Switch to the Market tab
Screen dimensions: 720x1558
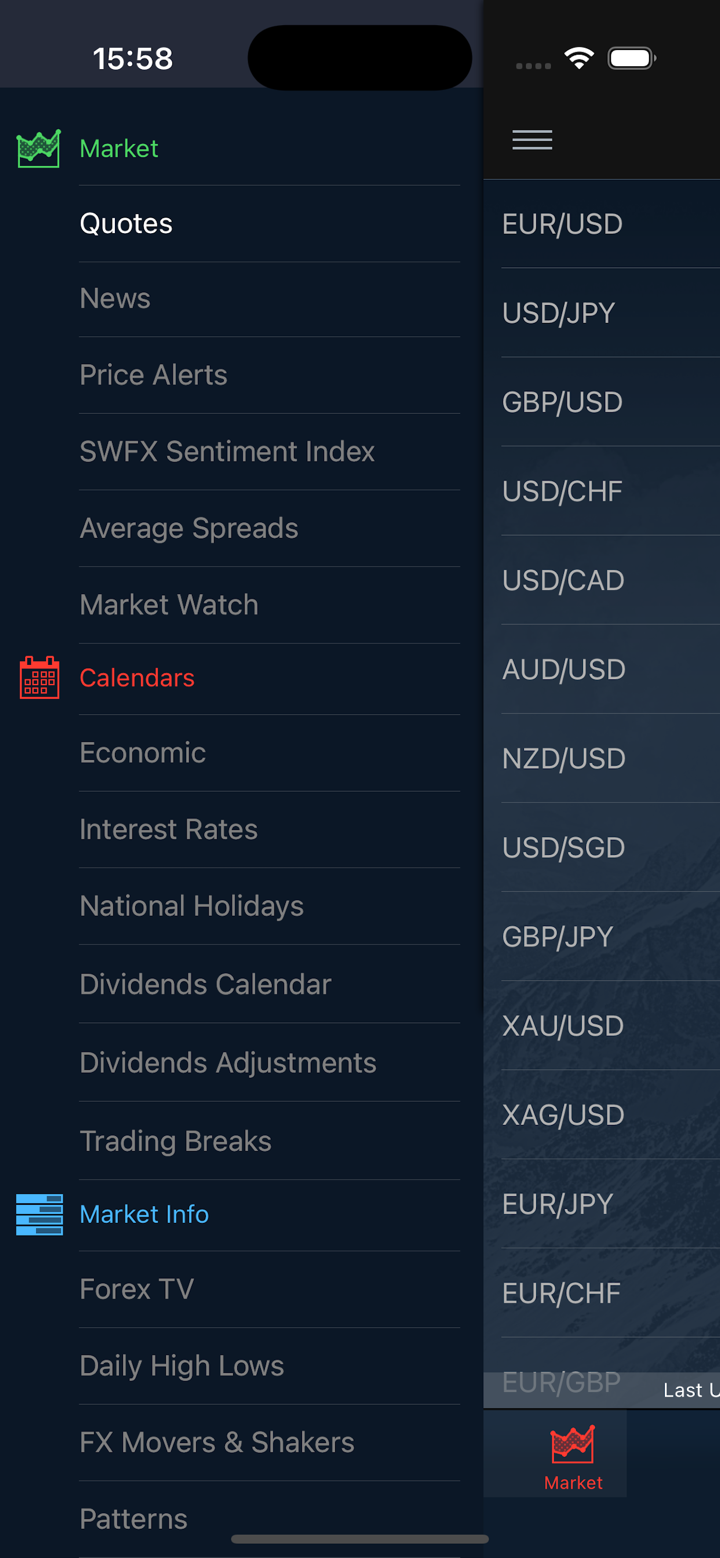[x=573, y=1455]
